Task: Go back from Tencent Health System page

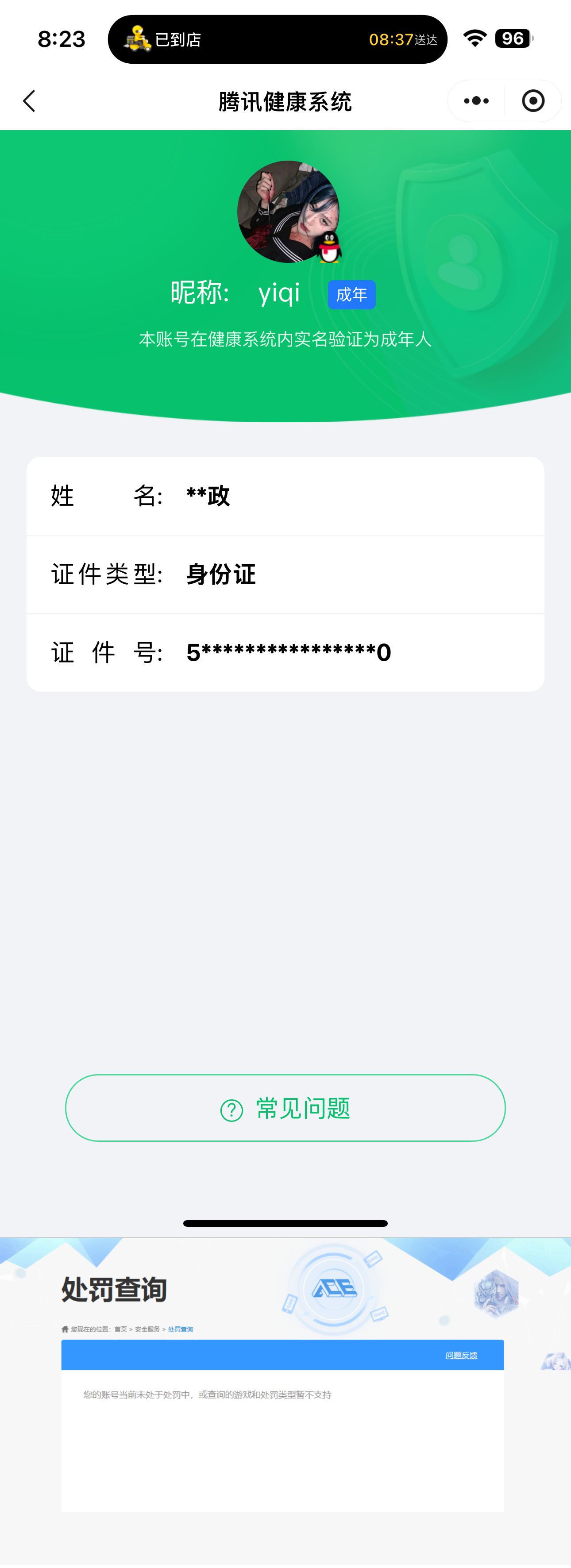Action: coord(29,101)
